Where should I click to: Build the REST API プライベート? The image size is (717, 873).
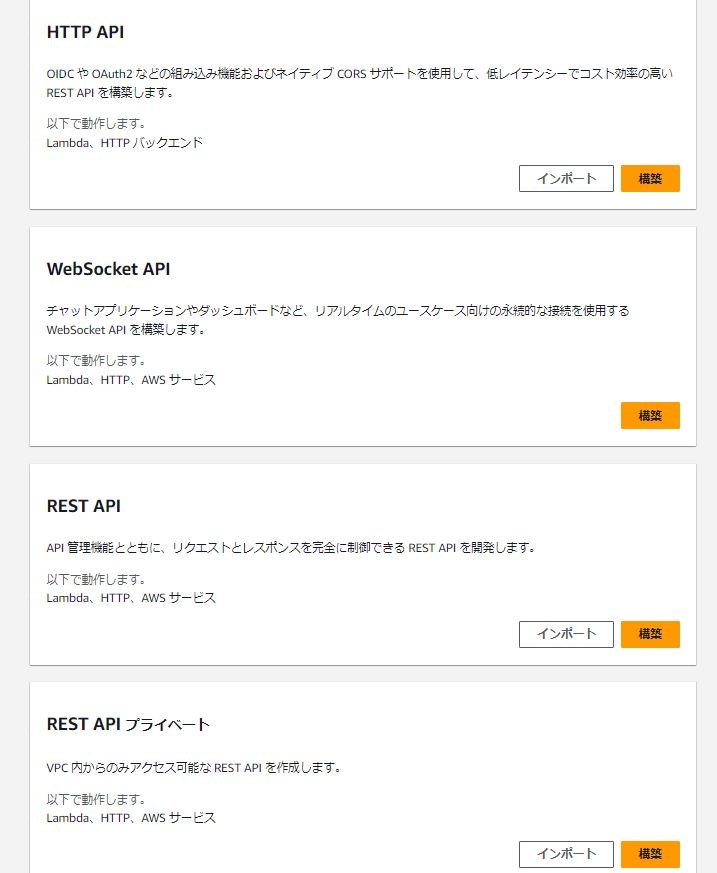pos(650,854)
